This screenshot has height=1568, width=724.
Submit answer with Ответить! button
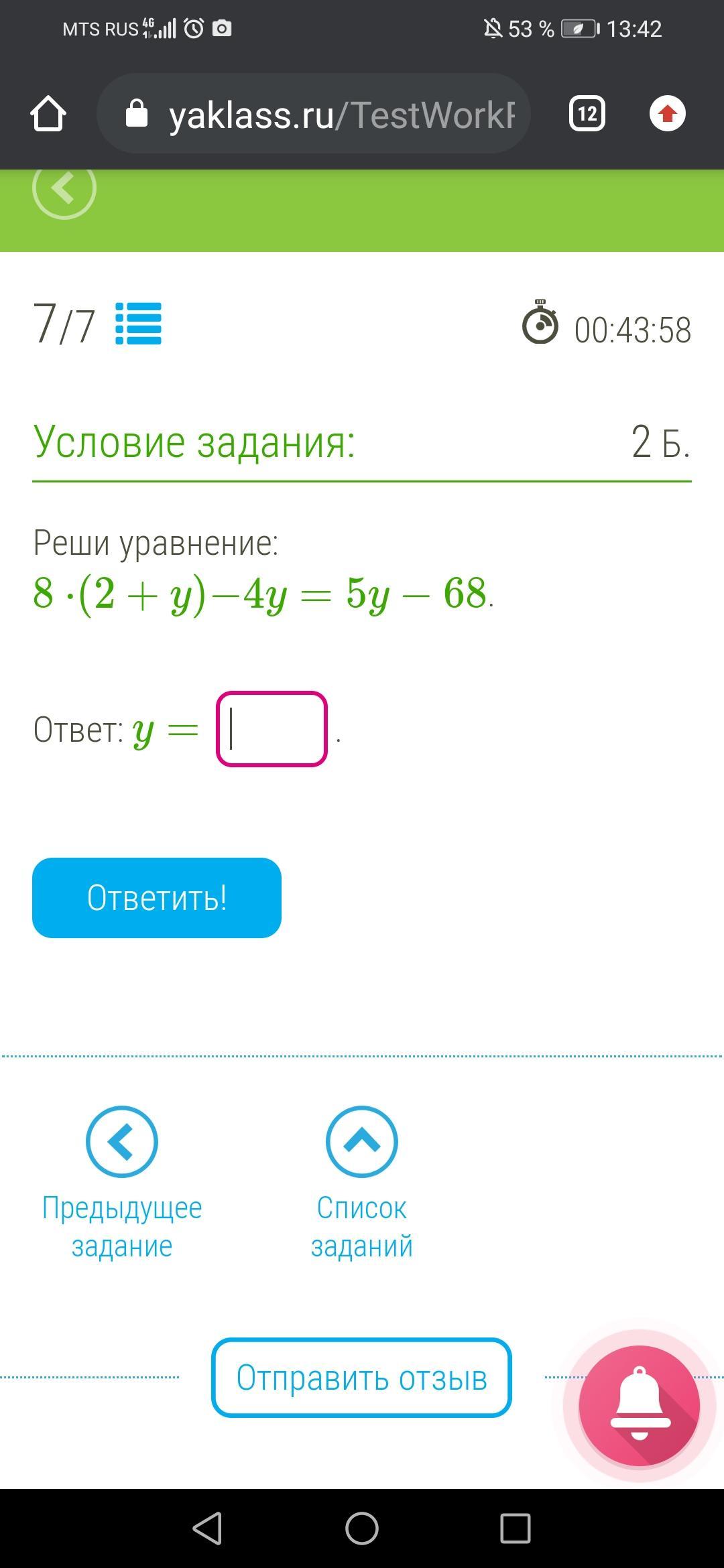point(157,897)
